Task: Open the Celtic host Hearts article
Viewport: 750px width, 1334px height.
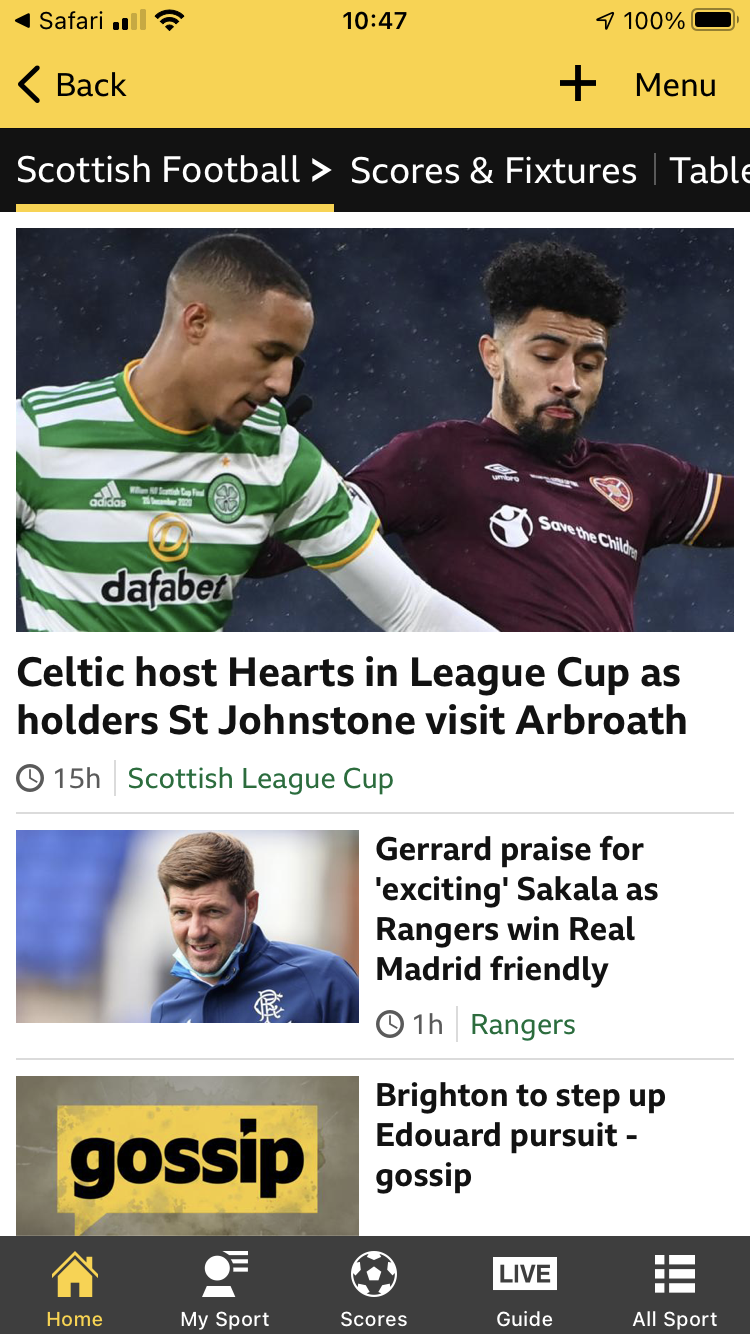Action: point(351,696)
